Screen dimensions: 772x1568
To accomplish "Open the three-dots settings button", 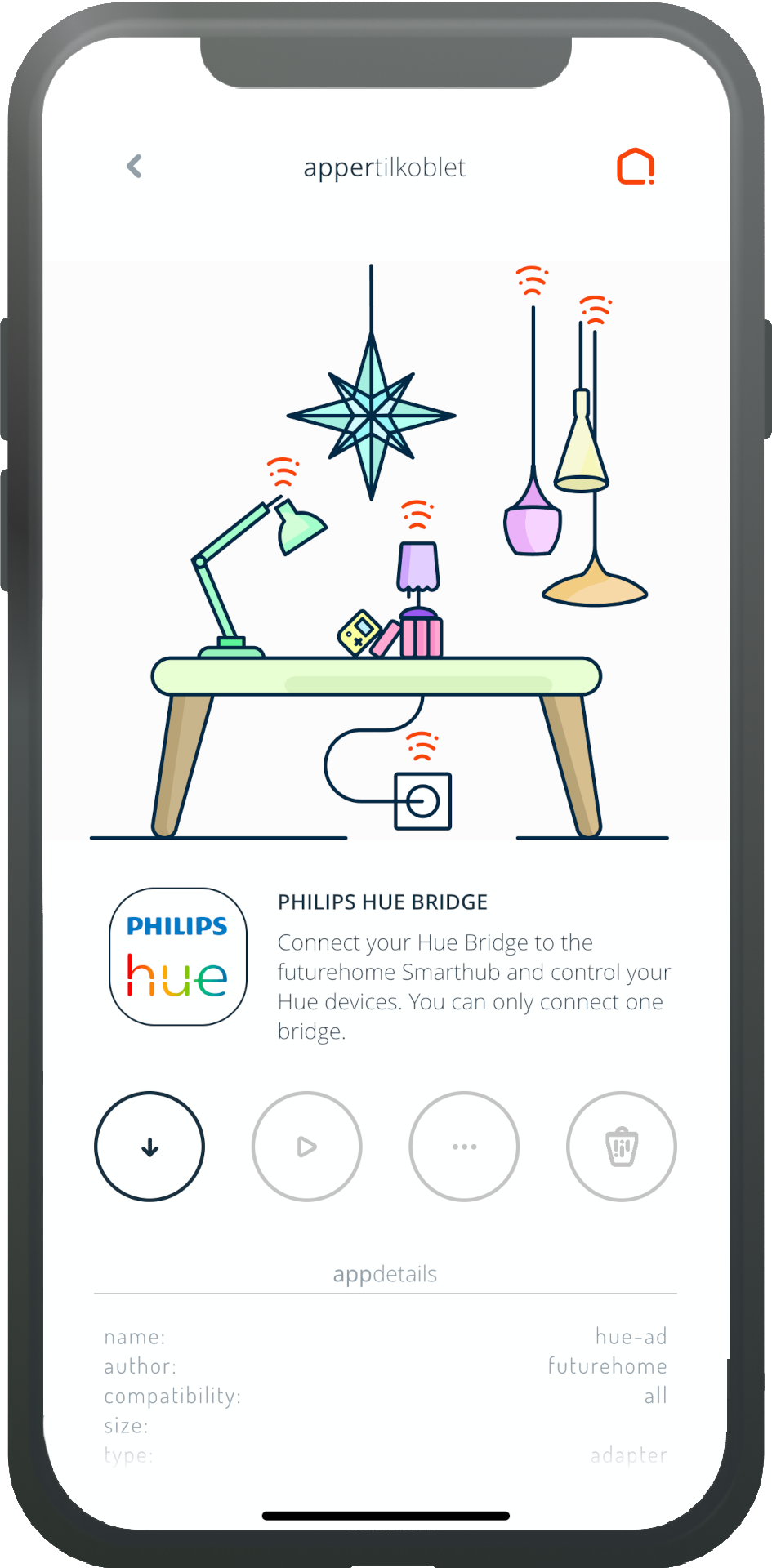I will [464, 1147].
